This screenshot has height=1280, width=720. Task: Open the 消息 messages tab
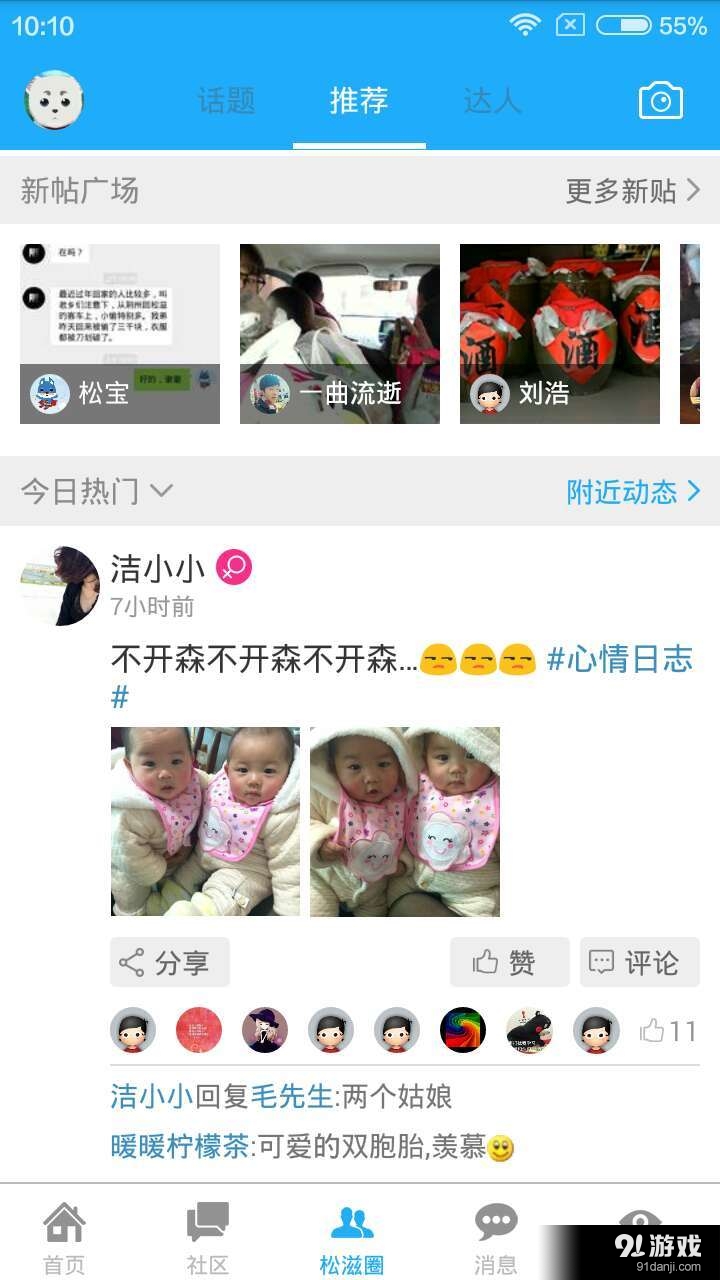pos(495,1238)
